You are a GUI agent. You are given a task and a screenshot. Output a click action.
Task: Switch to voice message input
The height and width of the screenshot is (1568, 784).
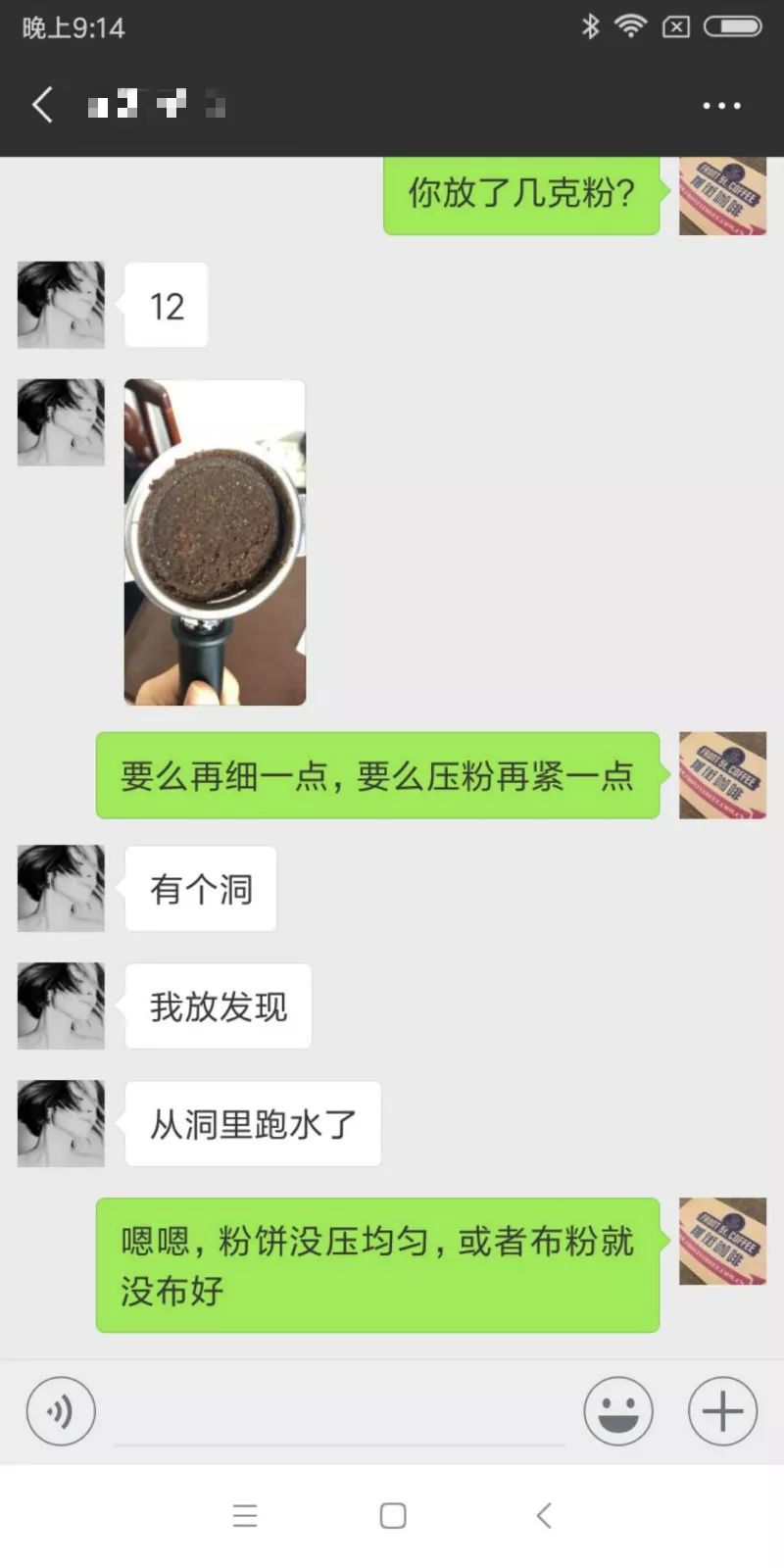pos(61,1411)
